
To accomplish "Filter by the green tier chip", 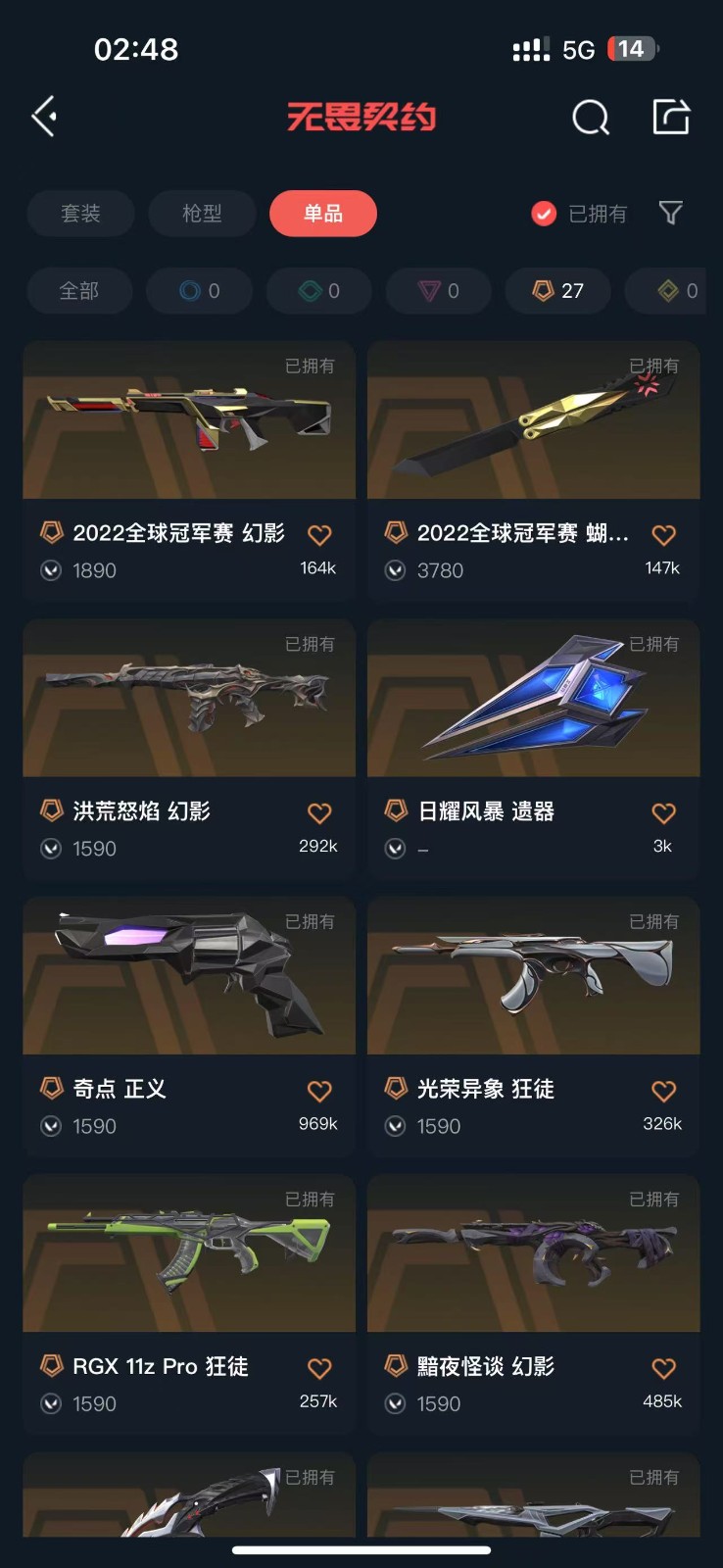I will click(x=319, y=291).
